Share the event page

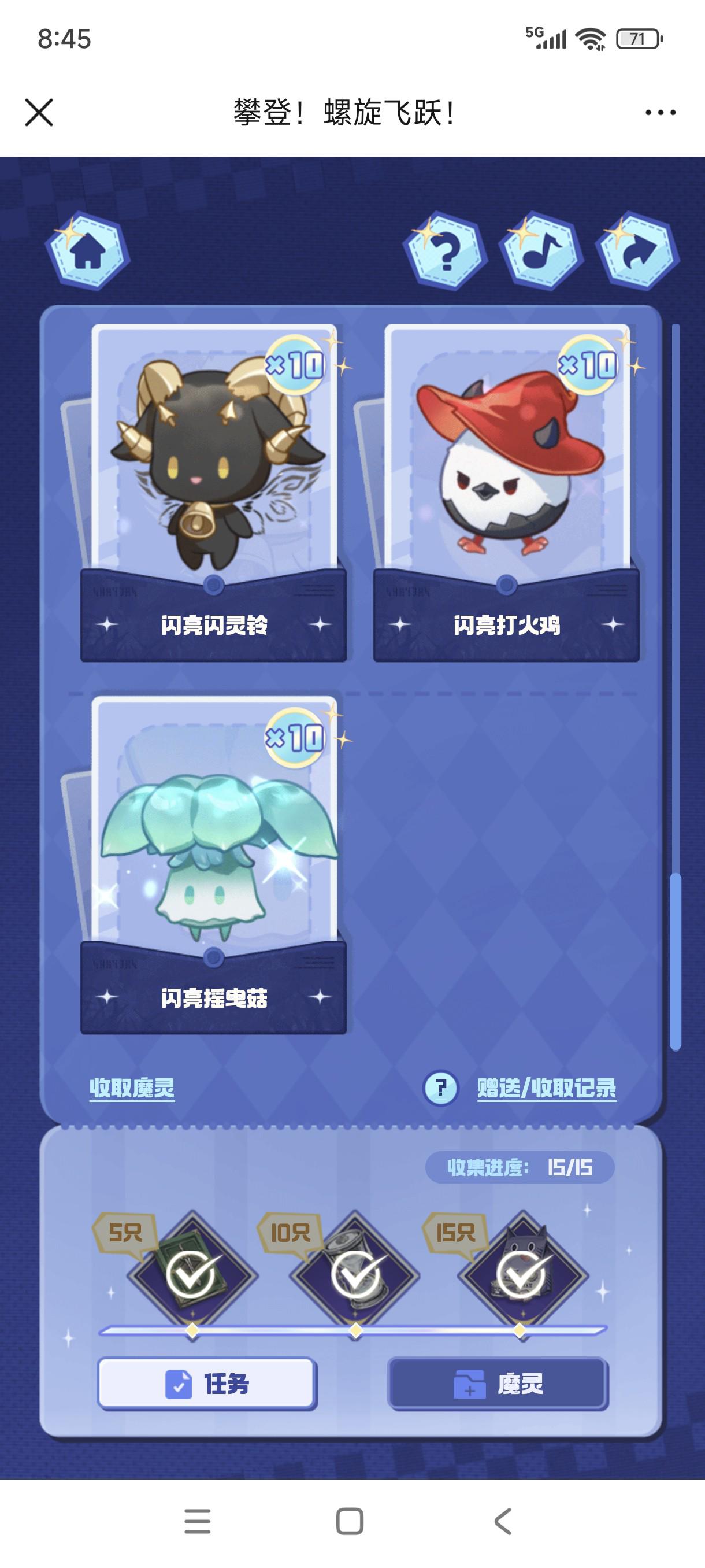[636, 250]
